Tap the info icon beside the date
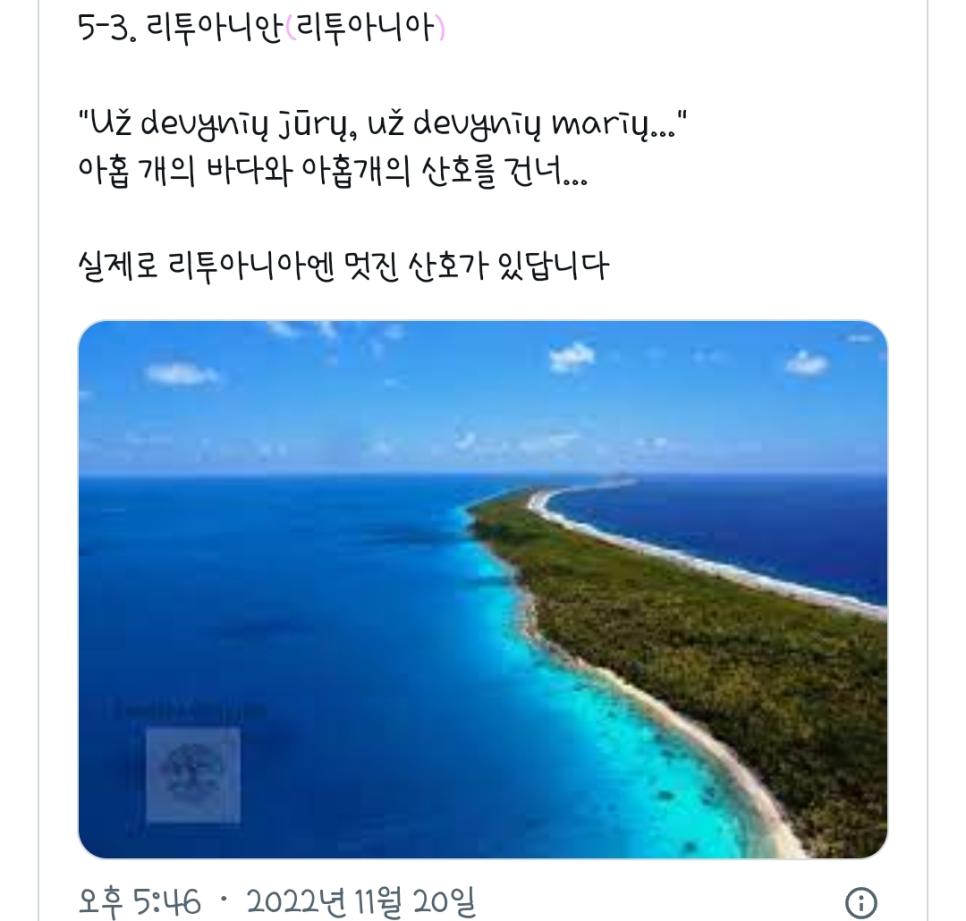Image resolution: width=966 pixels, height=921 pixels. (861, 903)
